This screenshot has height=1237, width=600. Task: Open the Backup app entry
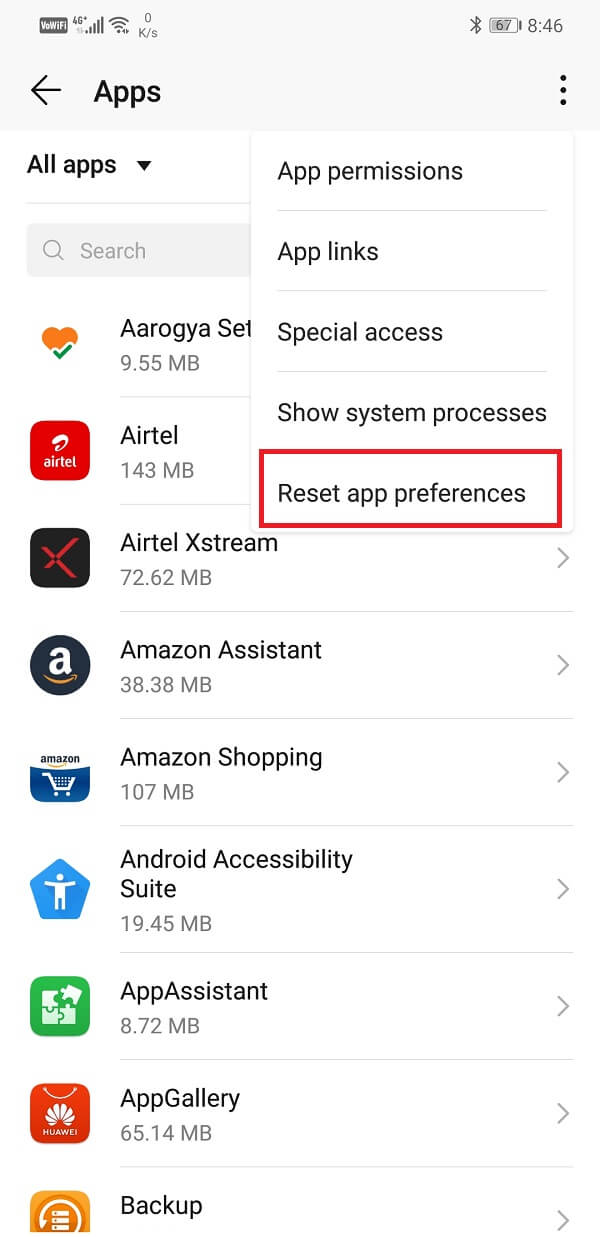[x=300, y=1202]
